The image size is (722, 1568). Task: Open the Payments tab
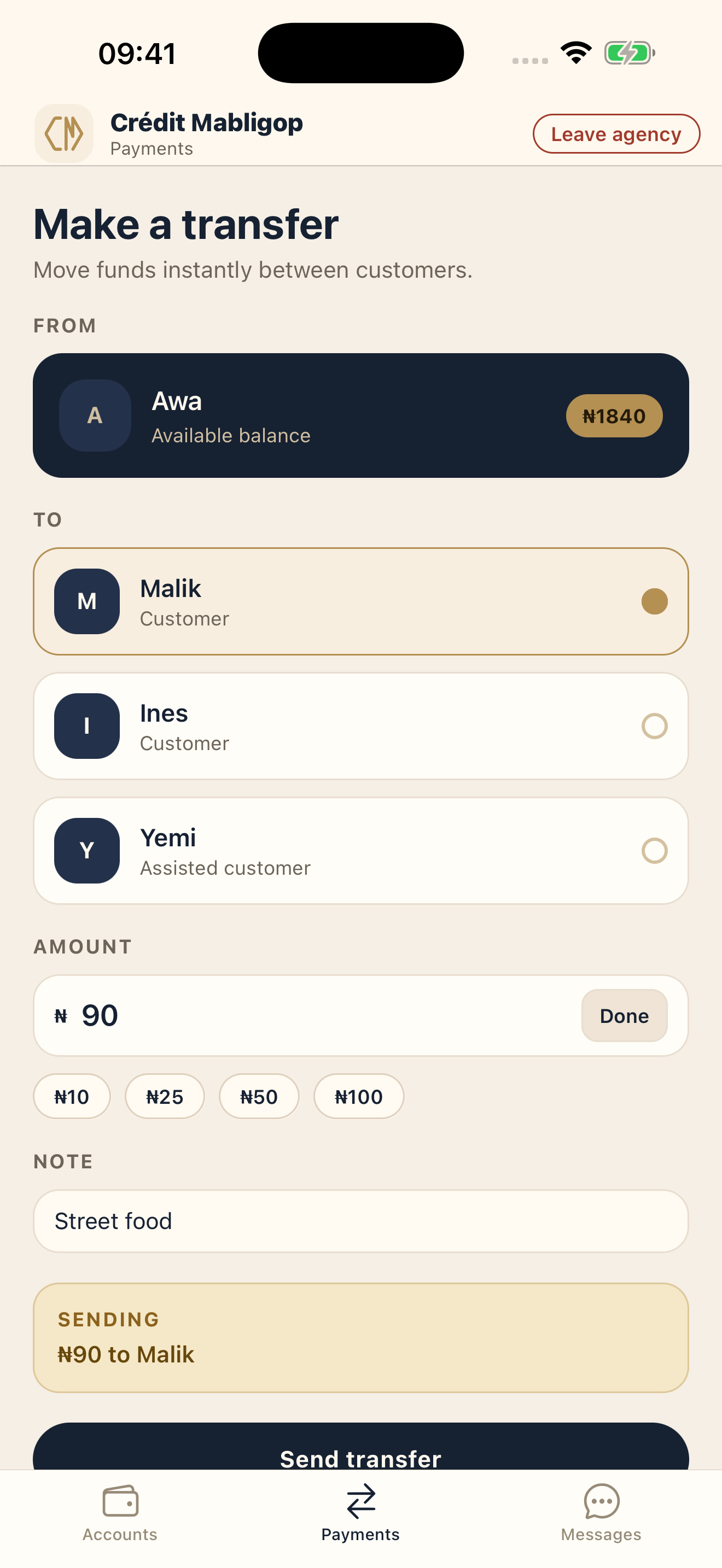[360, 1513]
